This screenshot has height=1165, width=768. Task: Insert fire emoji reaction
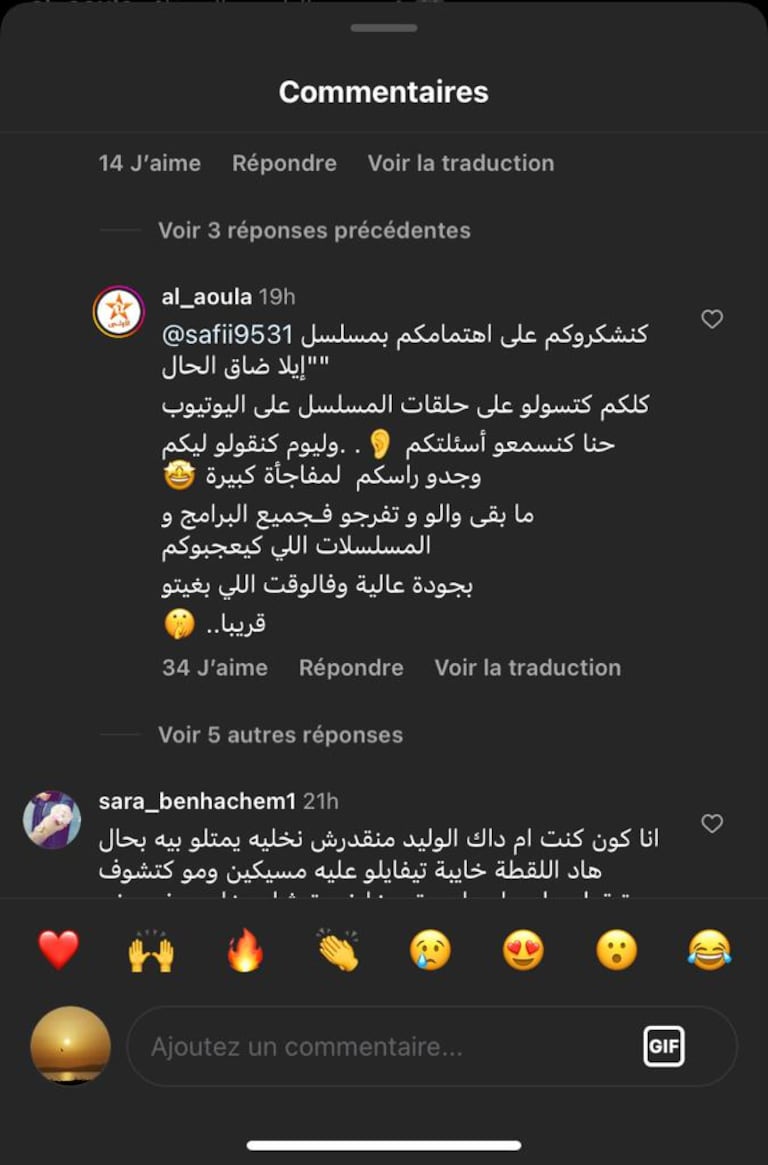click(245, 950)
